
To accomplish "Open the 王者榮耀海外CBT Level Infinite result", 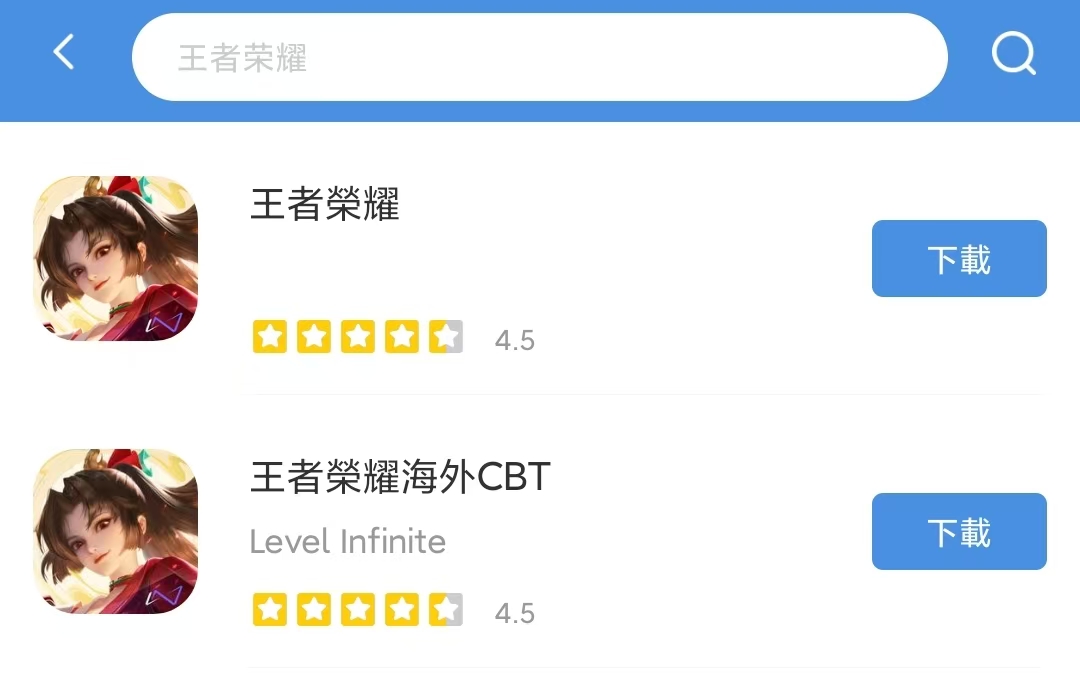I will coord(400,478).
